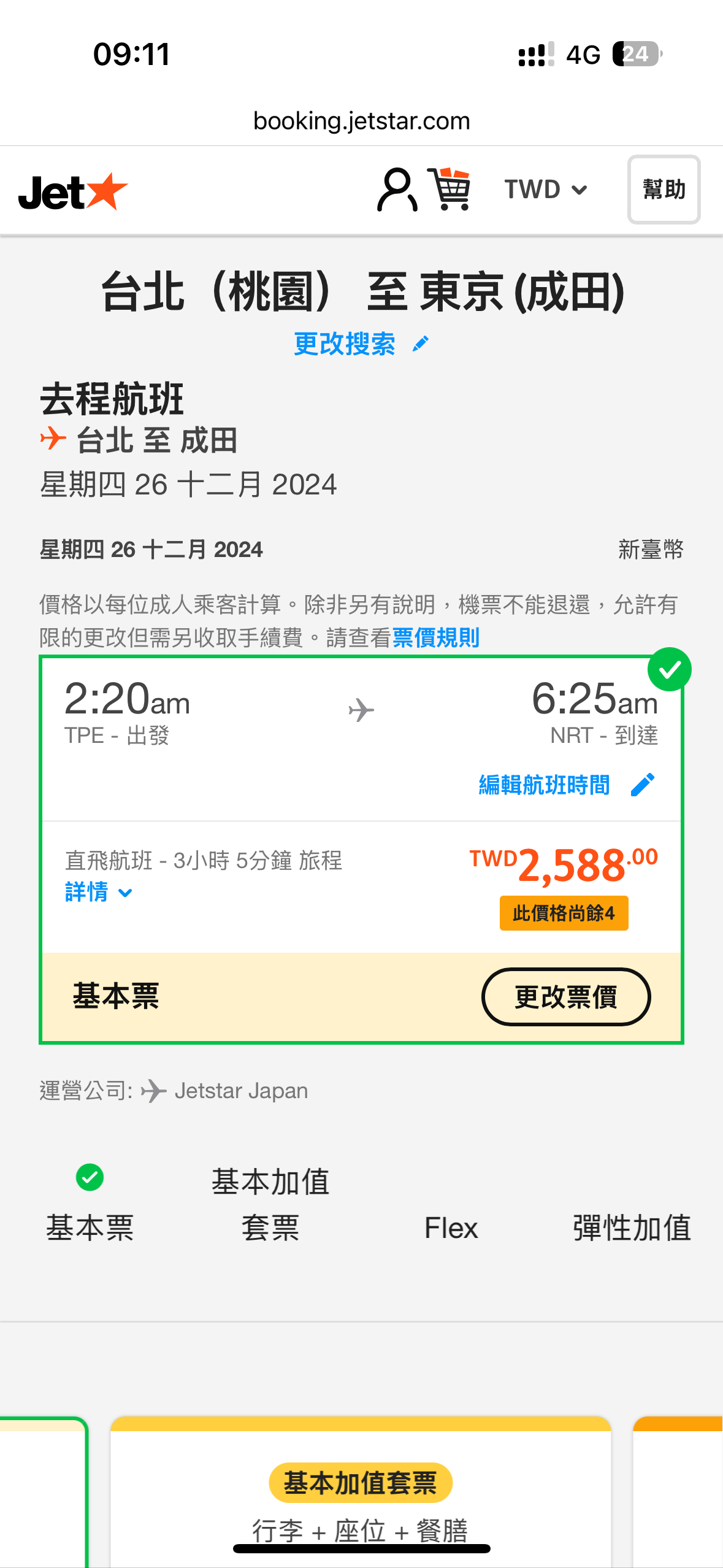Image resolution: width=723 pixels, height=1568 pixels.
Task: Open the shopping cart
Action: point(450,190)
